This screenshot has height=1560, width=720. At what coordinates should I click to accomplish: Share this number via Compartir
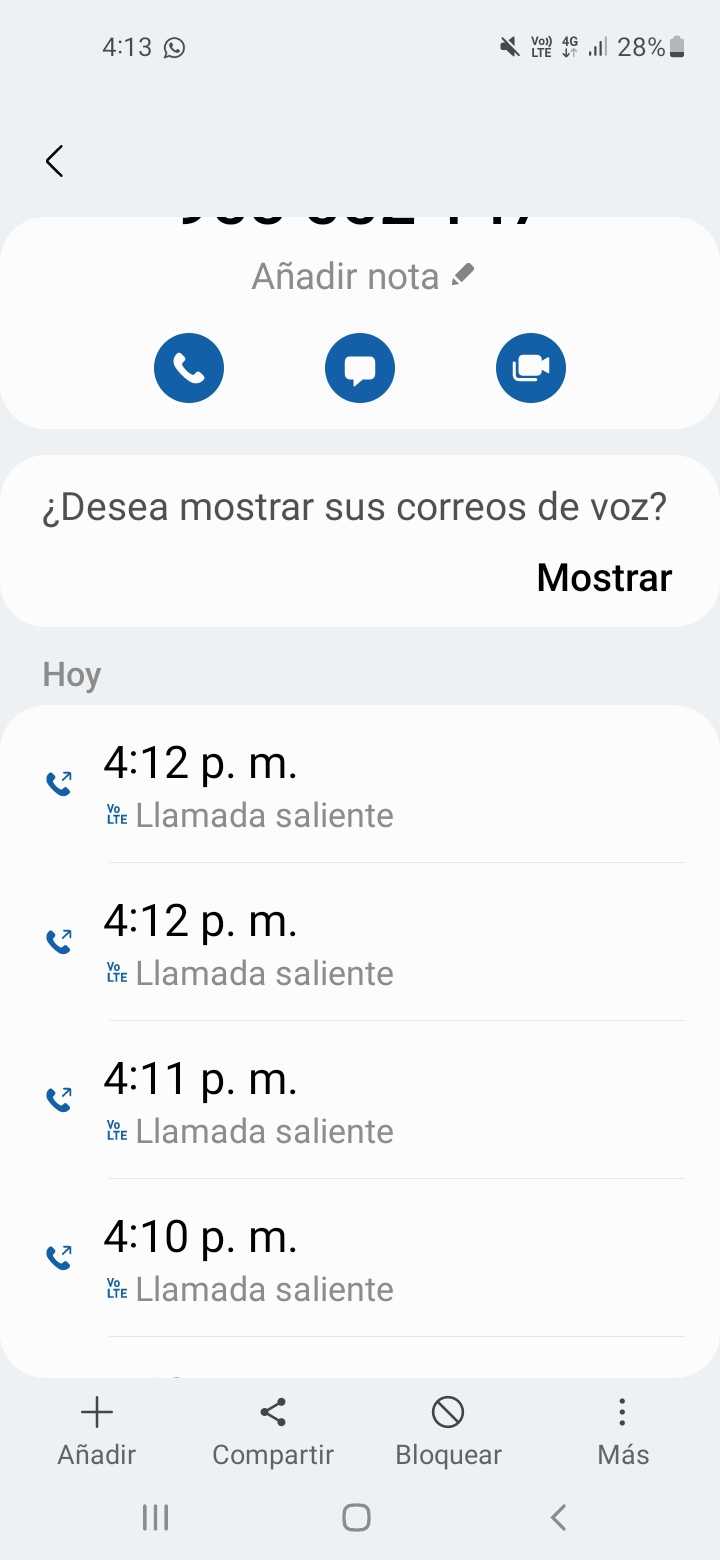[x=273, y=1431]
